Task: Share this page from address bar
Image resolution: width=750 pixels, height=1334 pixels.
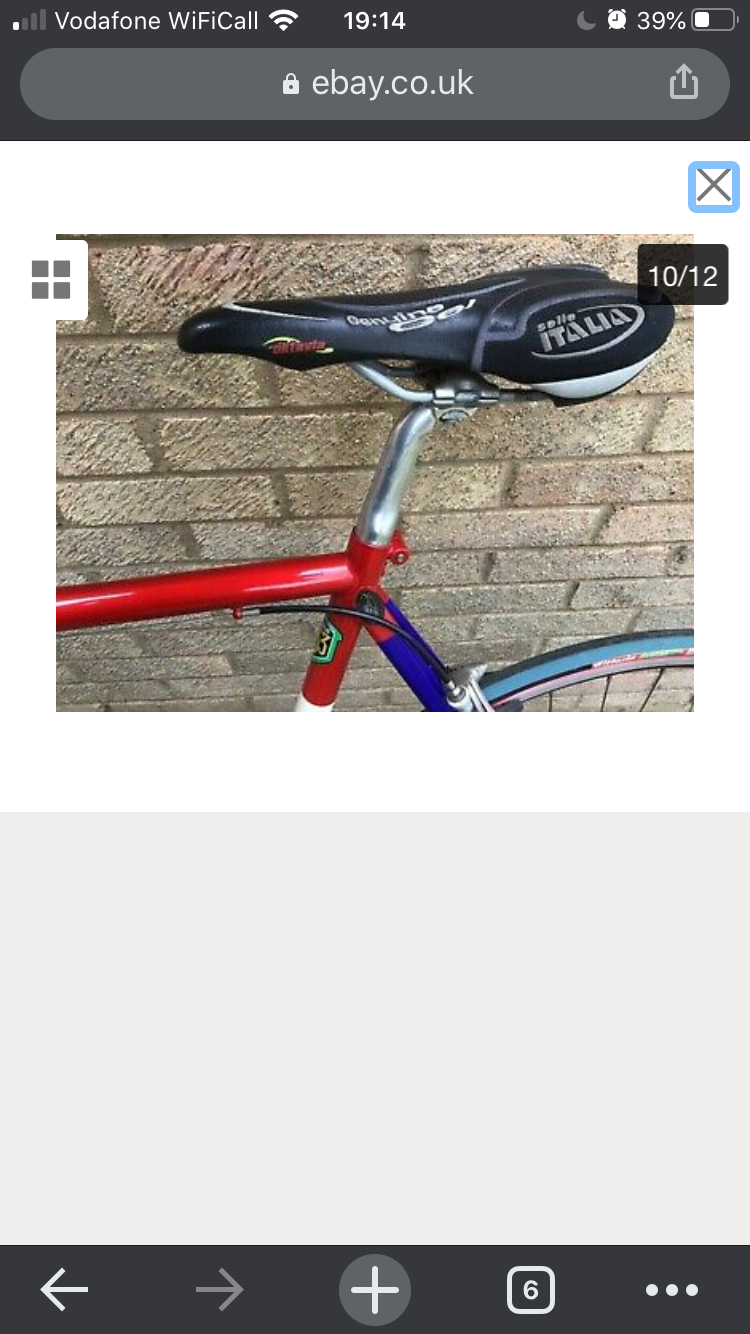Action: pos(683,83)
